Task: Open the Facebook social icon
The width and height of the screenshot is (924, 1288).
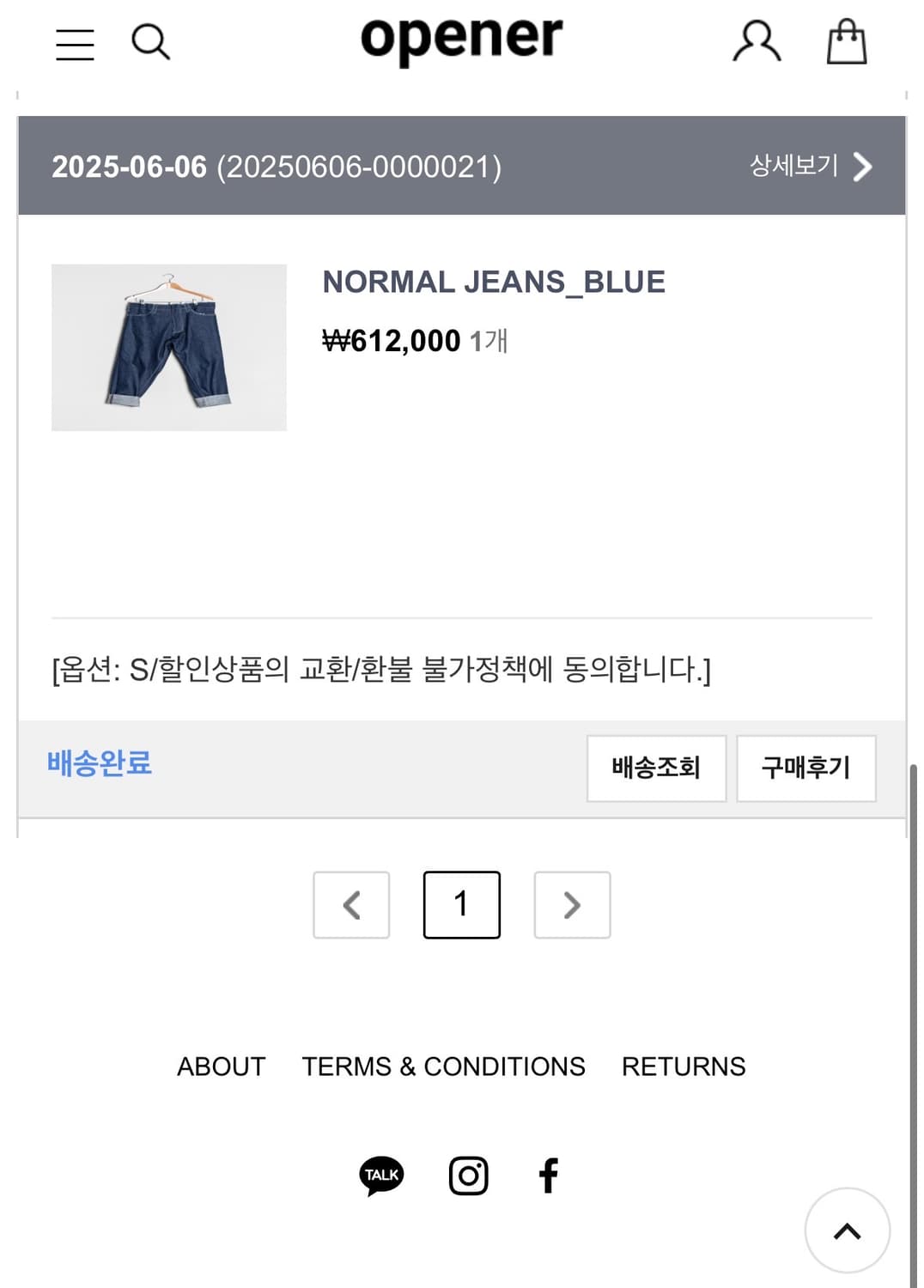Action: pyautogui.click(x=549, y=1176)
